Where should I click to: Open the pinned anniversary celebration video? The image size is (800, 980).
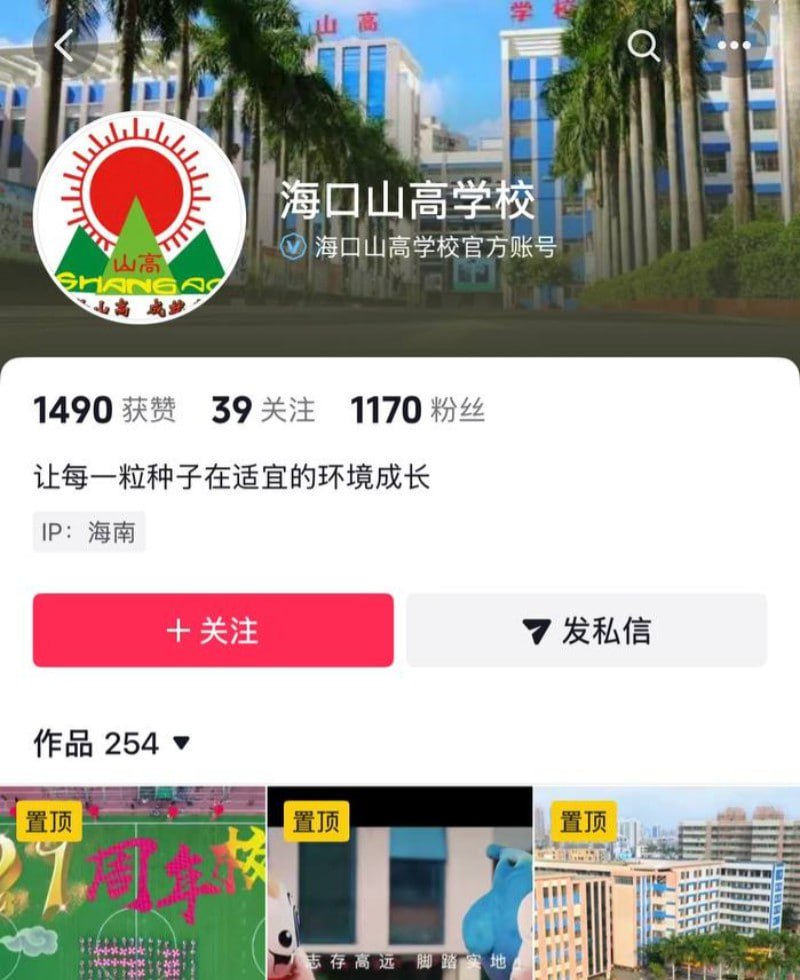tap(133, 884)
